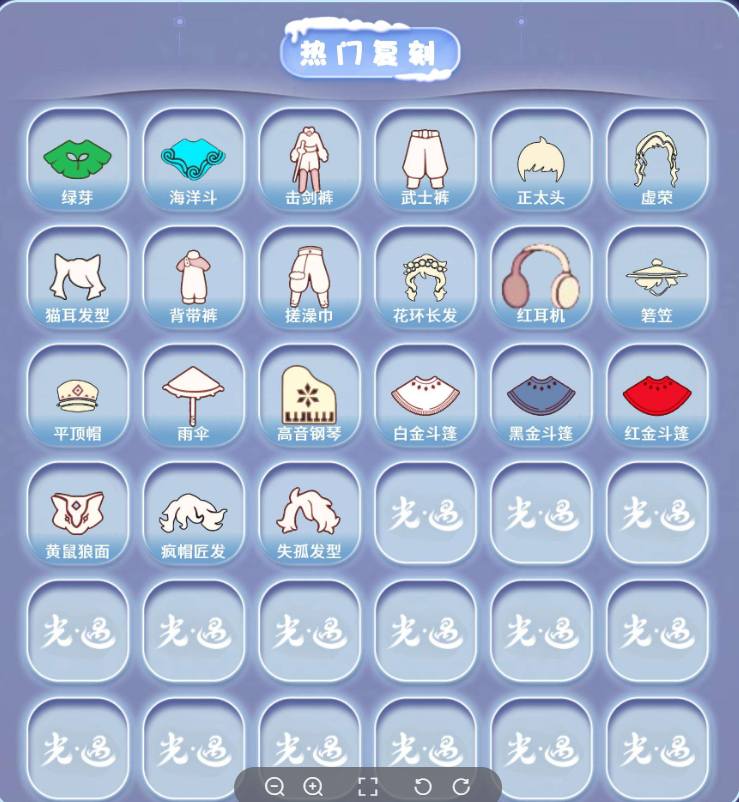Zoom out using the minus magnifier

pyautogui.click(x=275, y=786)
